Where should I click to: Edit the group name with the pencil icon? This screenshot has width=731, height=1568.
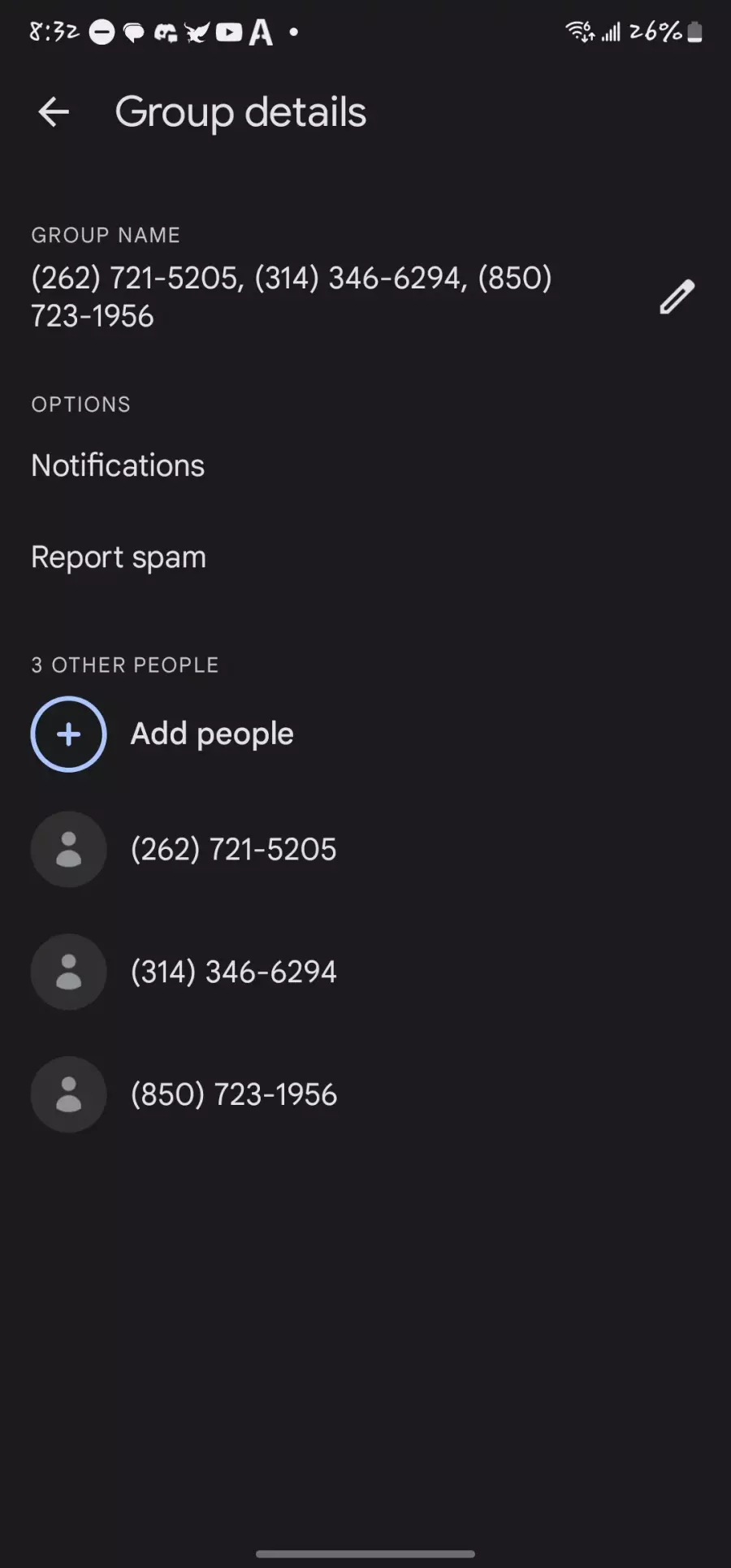point(677,297)
